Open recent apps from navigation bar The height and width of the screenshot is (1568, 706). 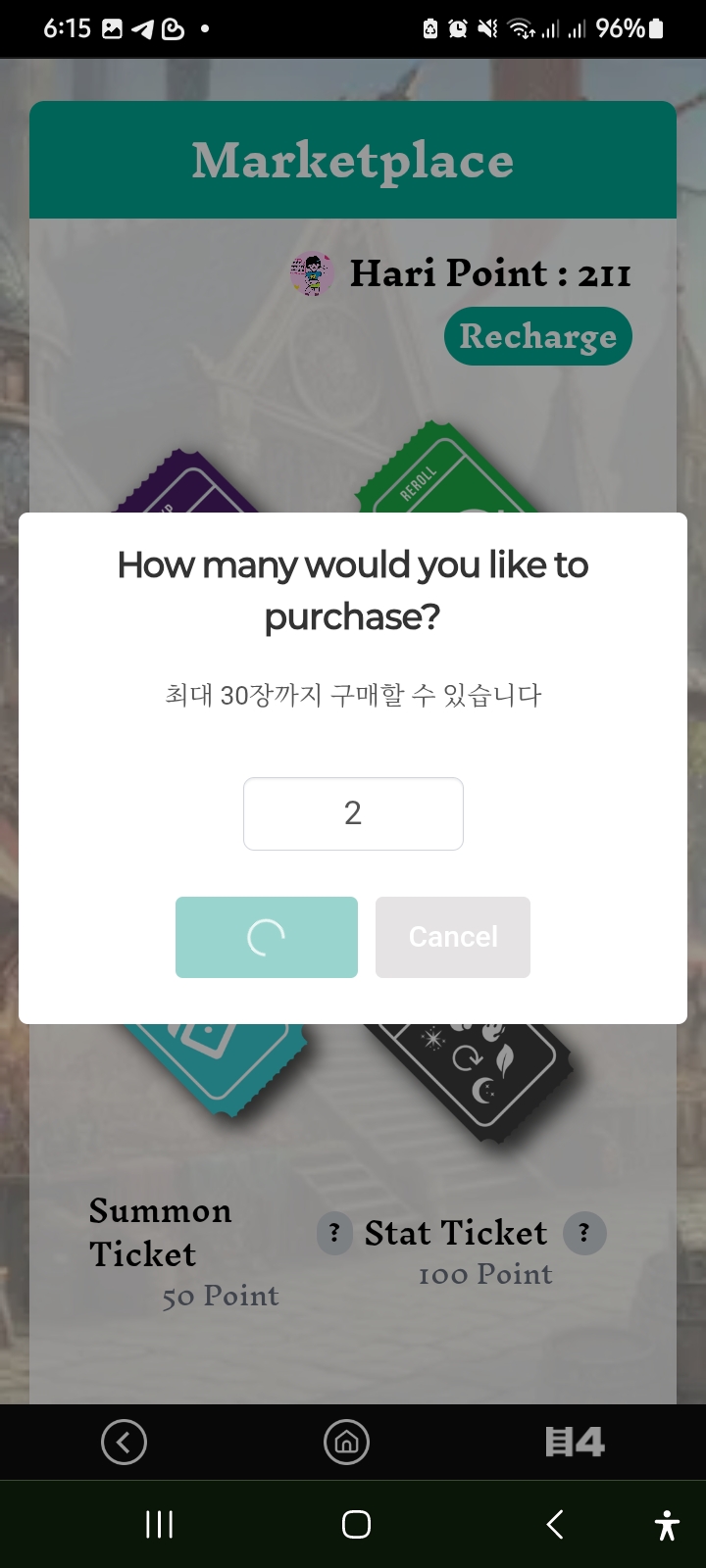[x=159, y=1524]
